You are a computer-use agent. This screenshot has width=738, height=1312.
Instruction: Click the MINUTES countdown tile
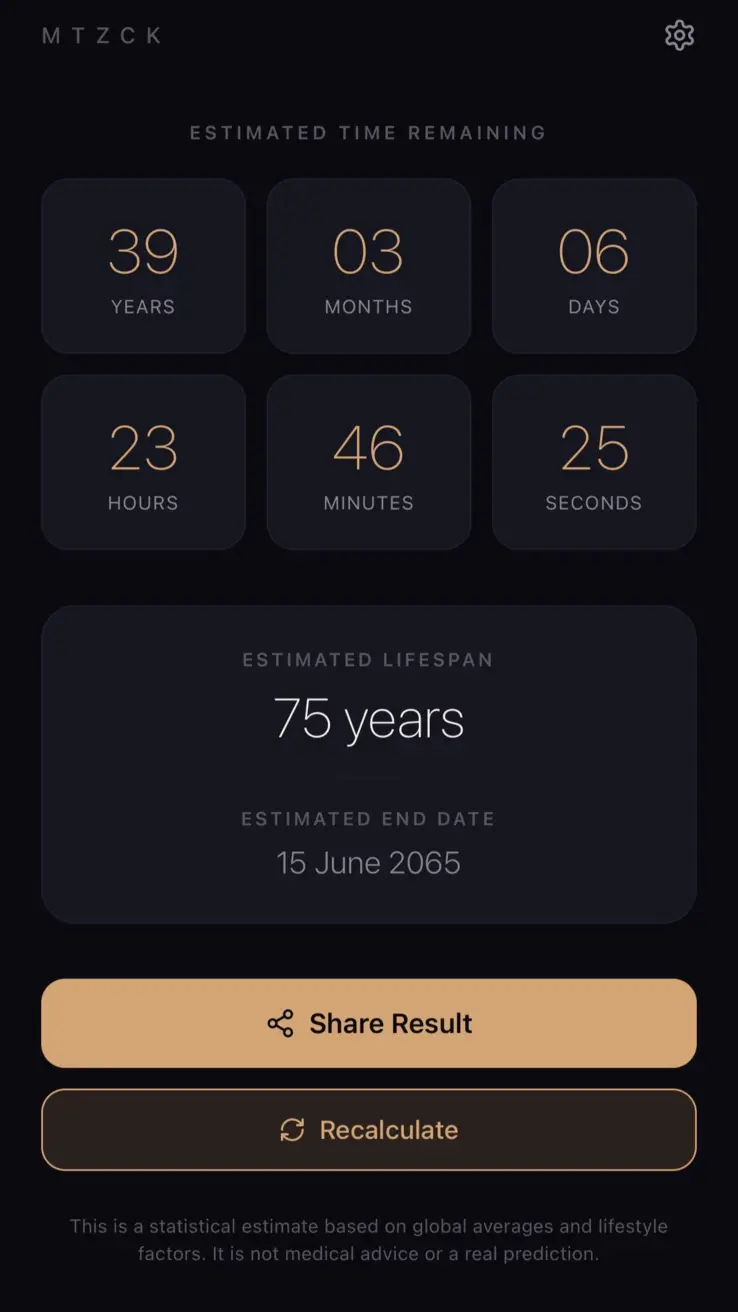click(x=368, y=461)
